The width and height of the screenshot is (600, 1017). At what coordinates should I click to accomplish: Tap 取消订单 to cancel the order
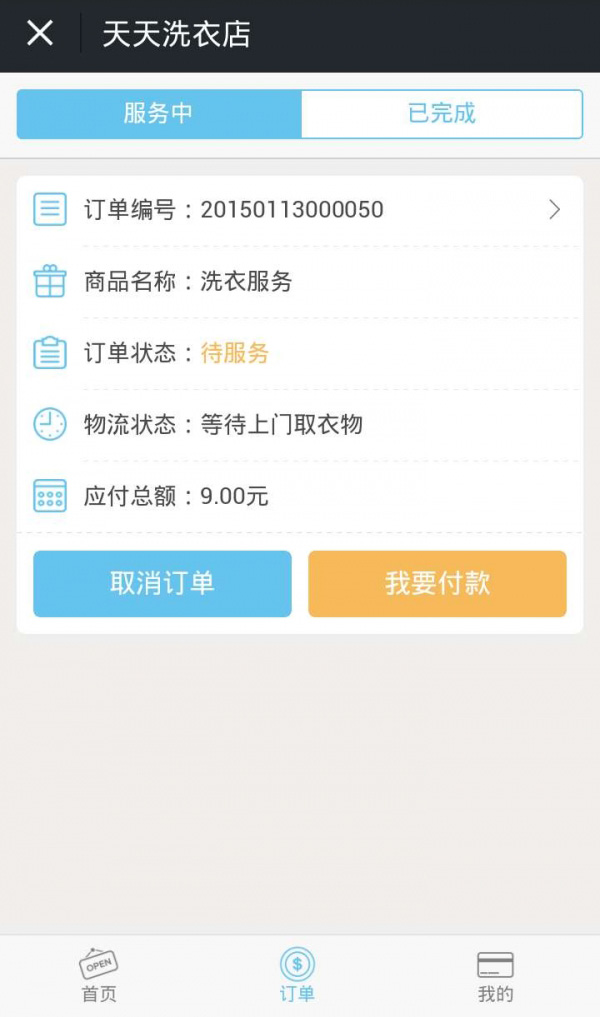pos(162,583)
